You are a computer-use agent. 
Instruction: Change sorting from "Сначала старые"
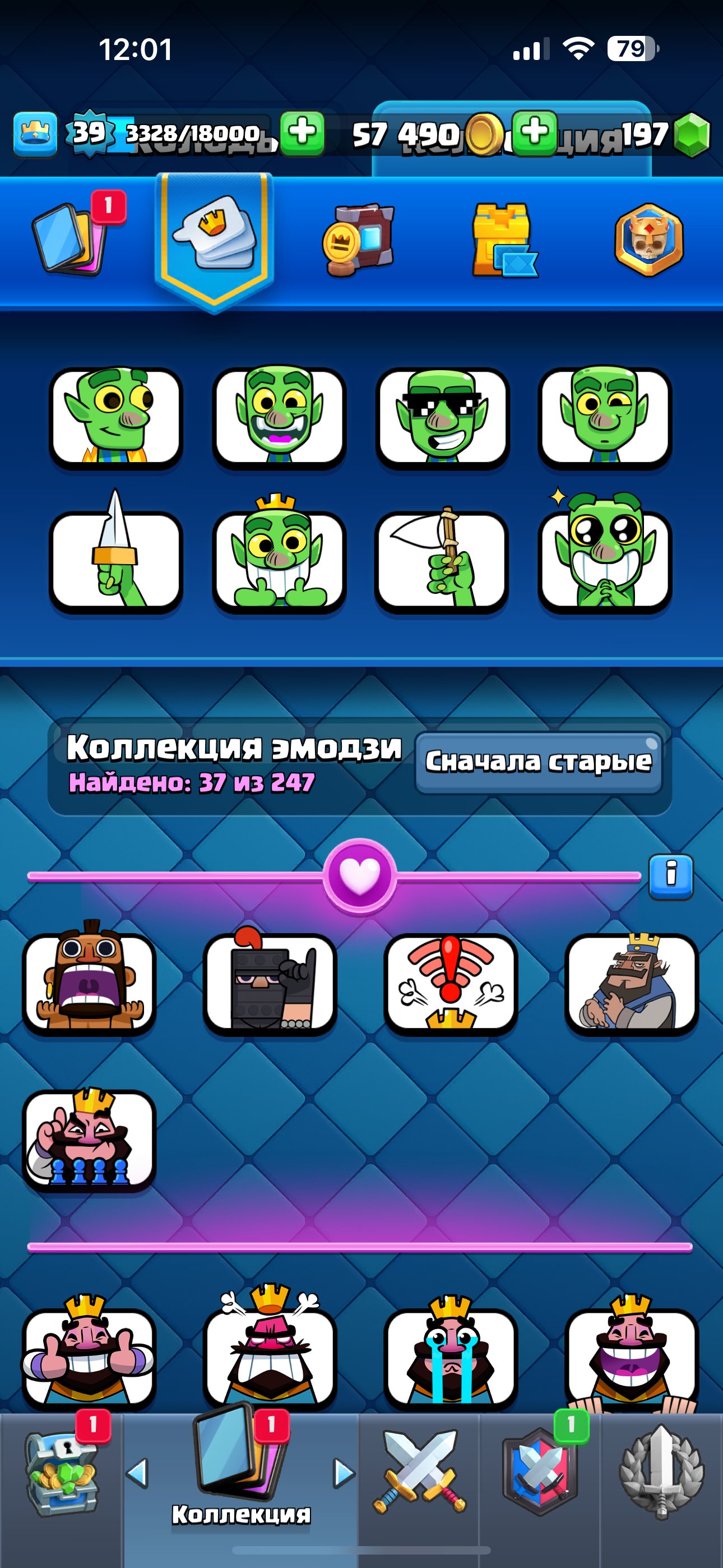tap(538, 762)
